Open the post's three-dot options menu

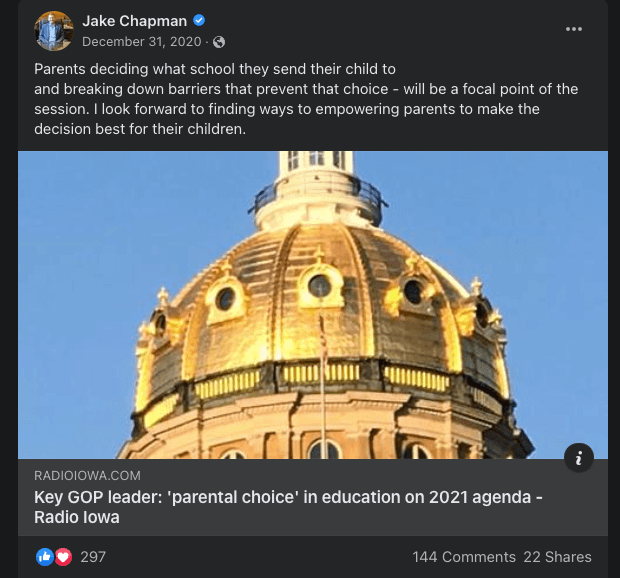[x=573, y=29]
